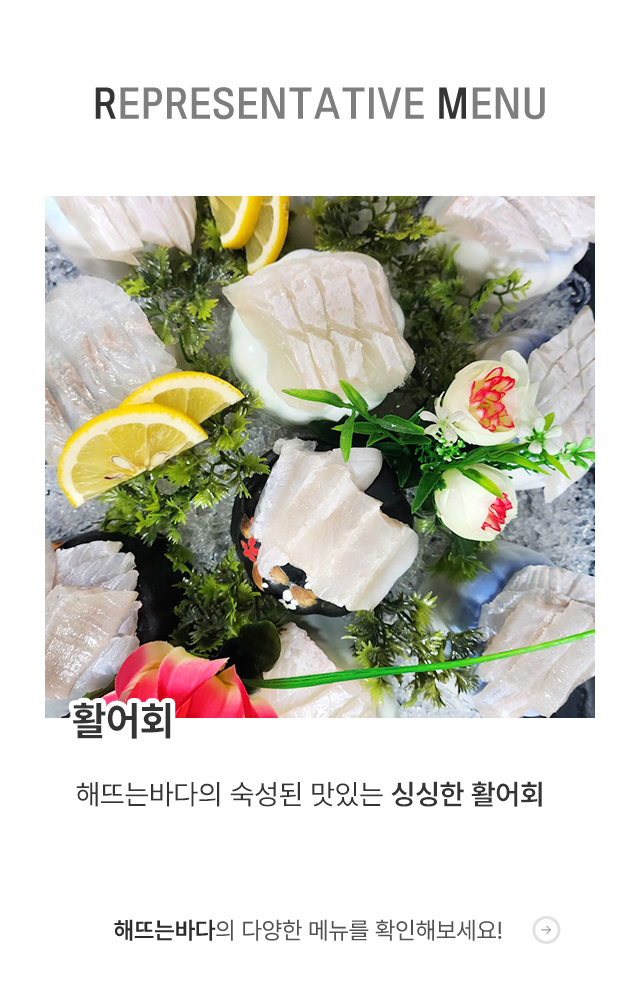Open the 활어회 menu photo card
640x1000 pixels.
(320, 457)
